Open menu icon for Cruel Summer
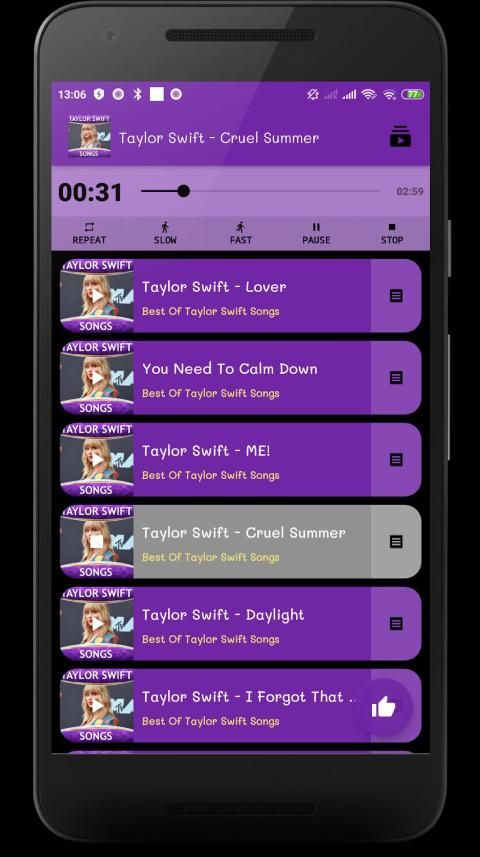The image size is (480, 857). pyautogui.click(x=396, y=542)
